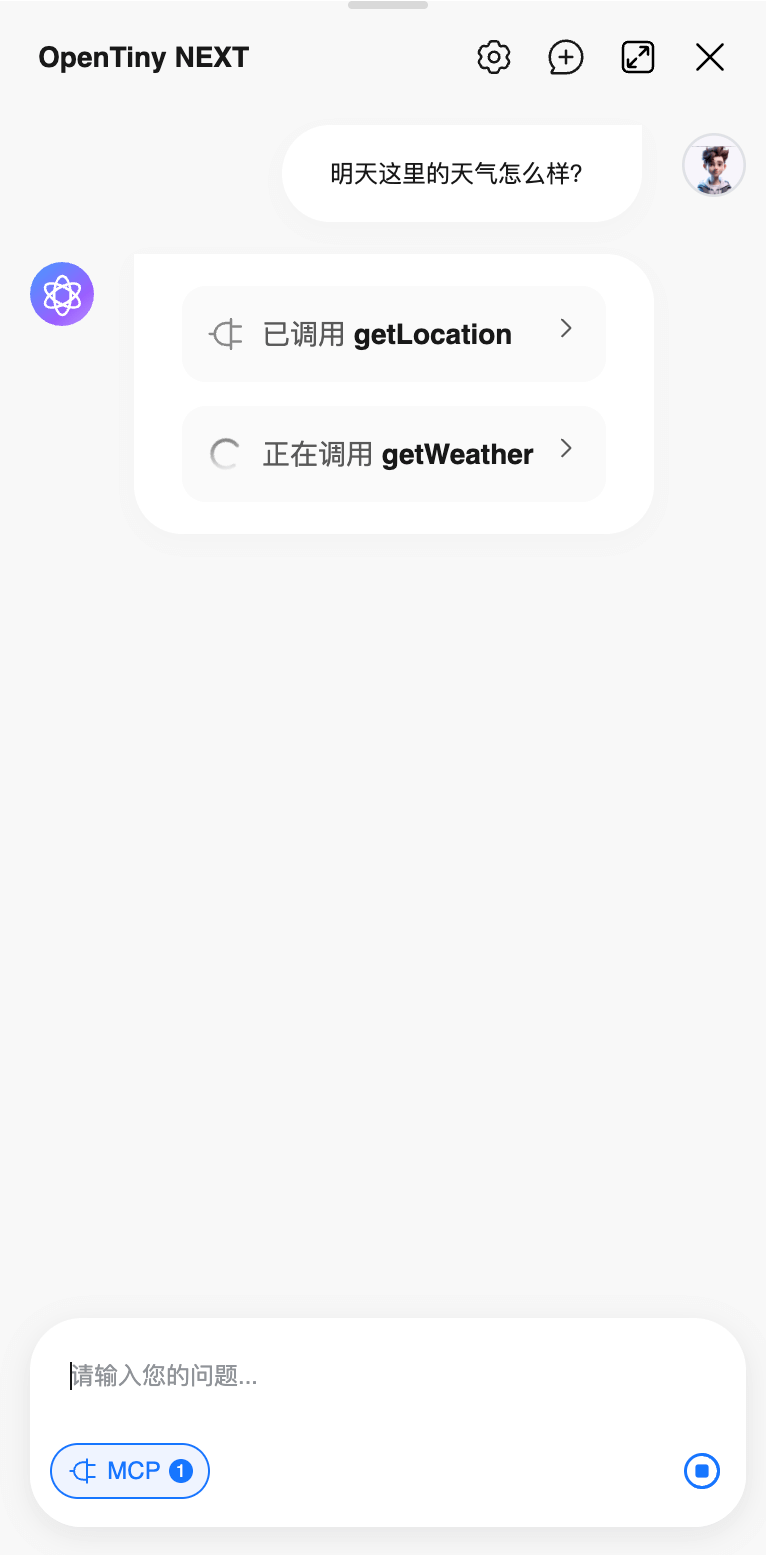Click the AI assistant avatar icon
Image resolution: width=766 pixels, height=1555 pixels.
pos(61,293)
